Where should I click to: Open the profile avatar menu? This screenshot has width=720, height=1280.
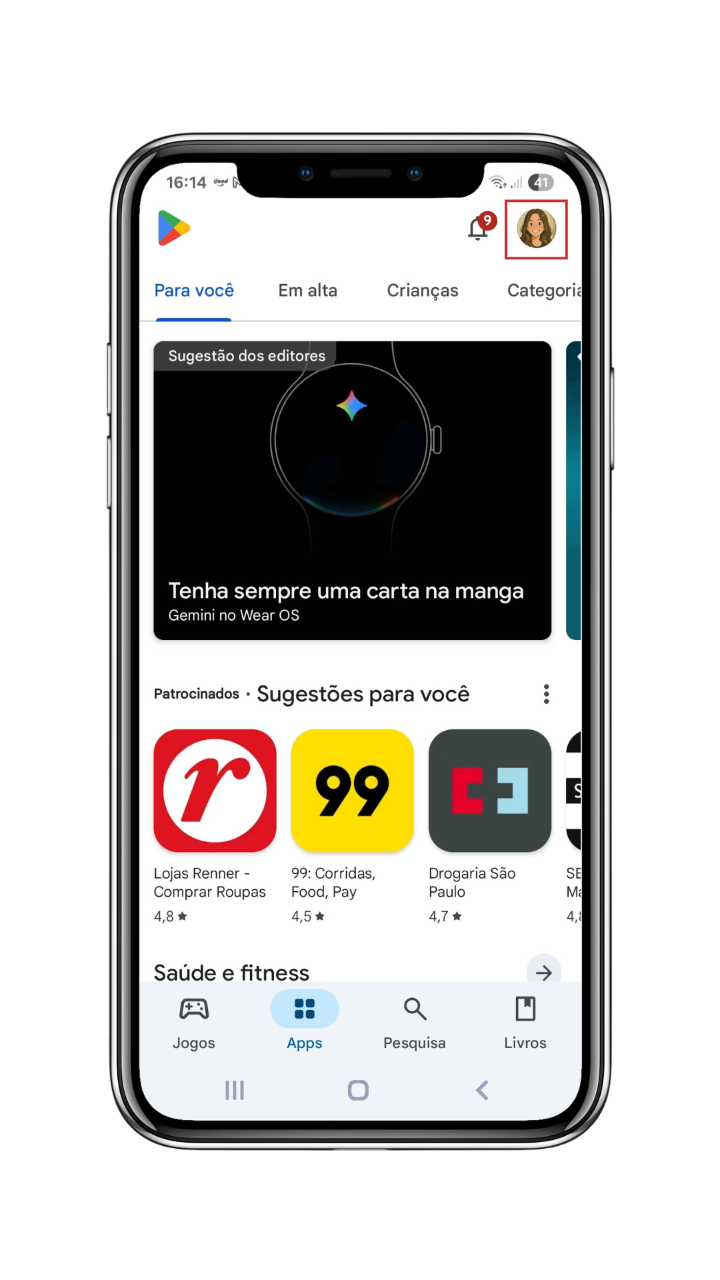tap(537, 229)
